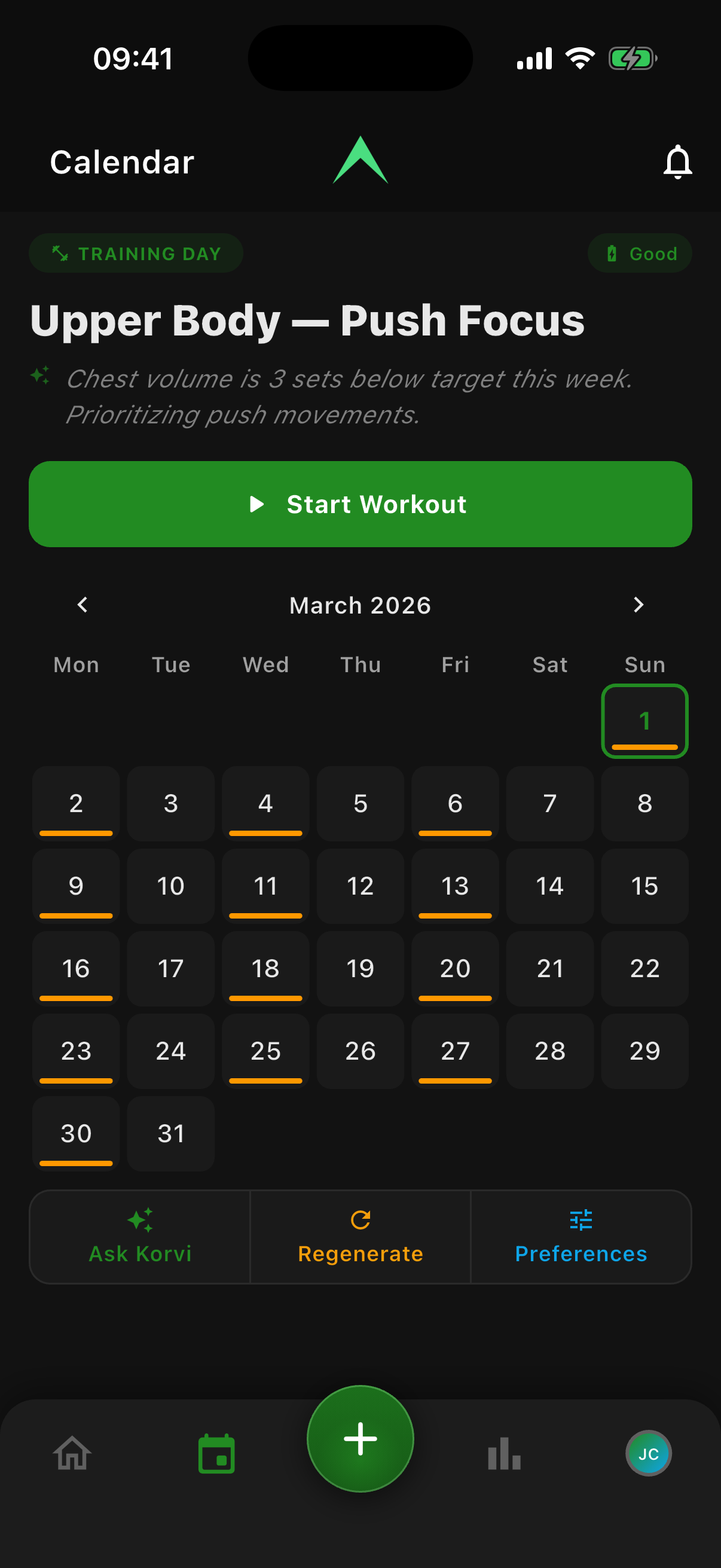
Task: Tap the Good battery status badge
Action: (x=640, y=252)
